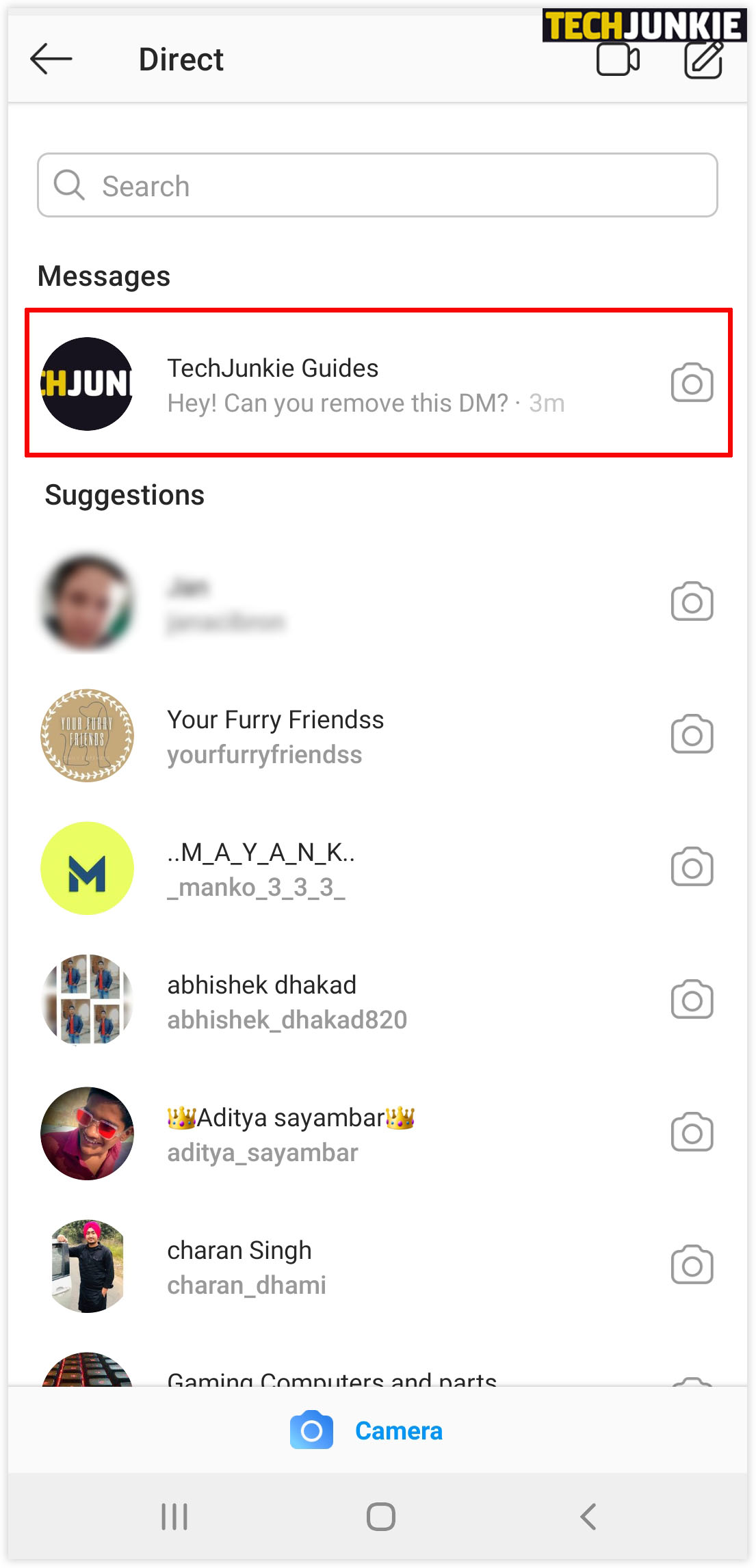The image size is (756, 1568).
Task: Start a new video chat
Action: tap(618, 59)
